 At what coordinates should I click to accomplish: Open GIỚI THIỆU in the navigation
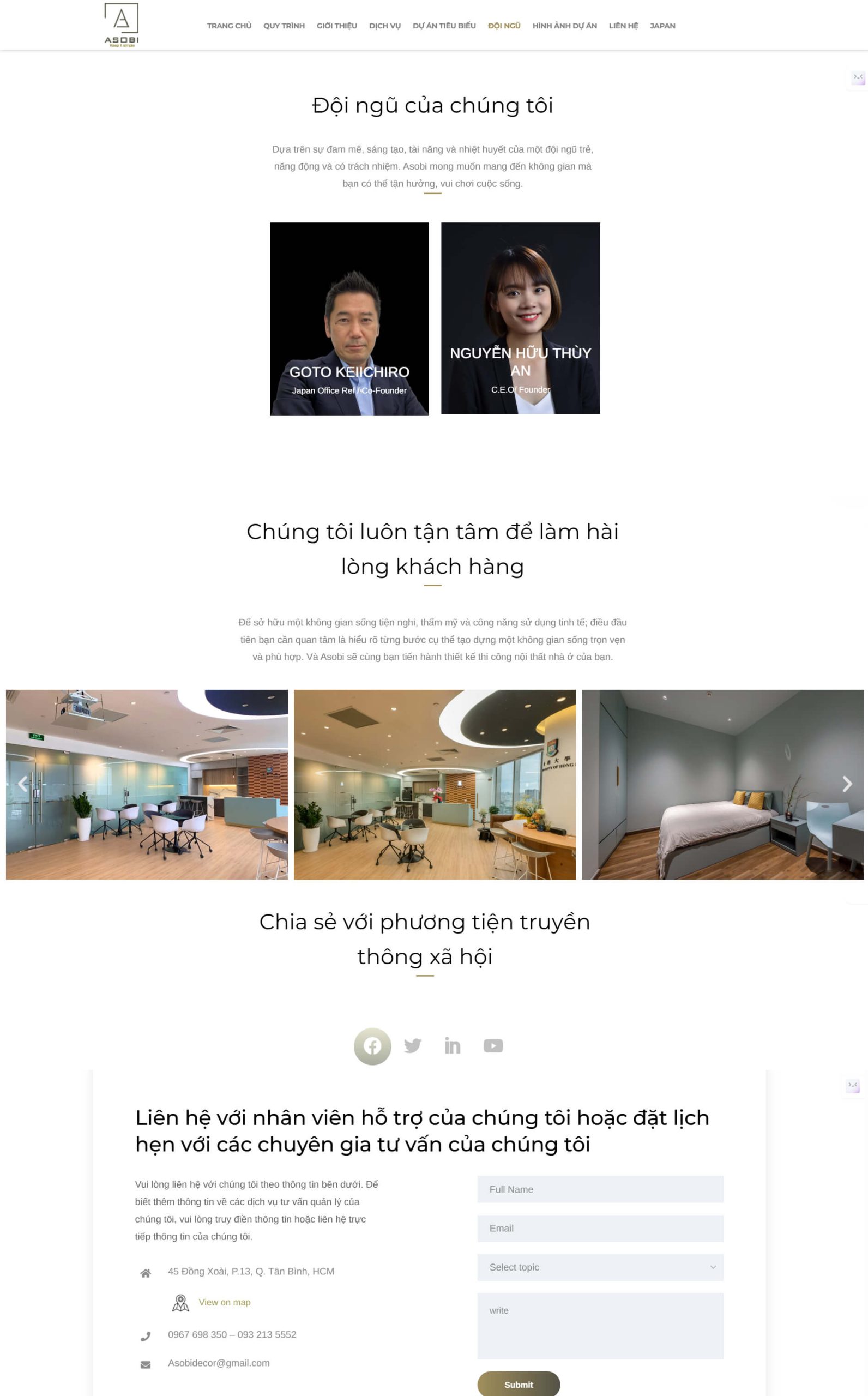point(336,26)
